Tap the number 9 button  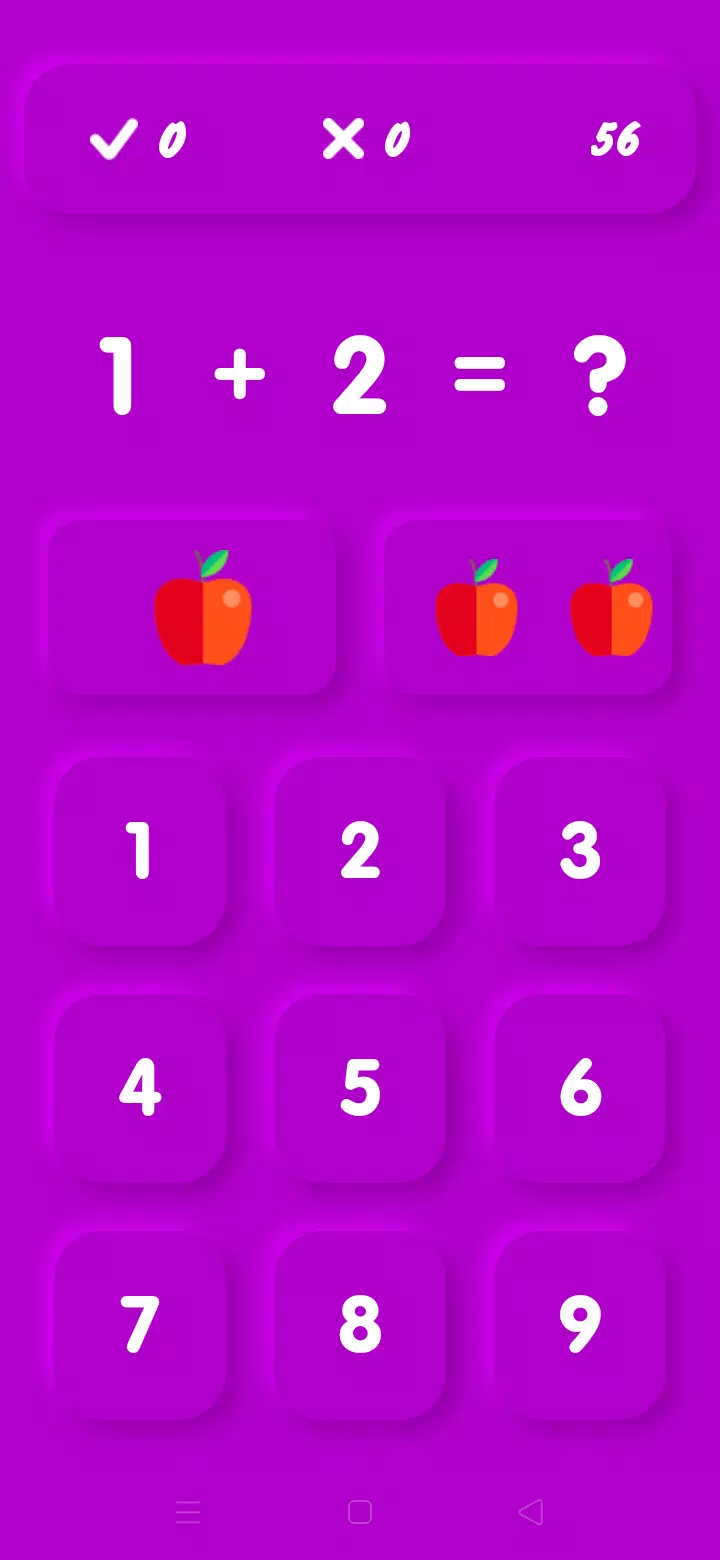(x=580, y=1325)
